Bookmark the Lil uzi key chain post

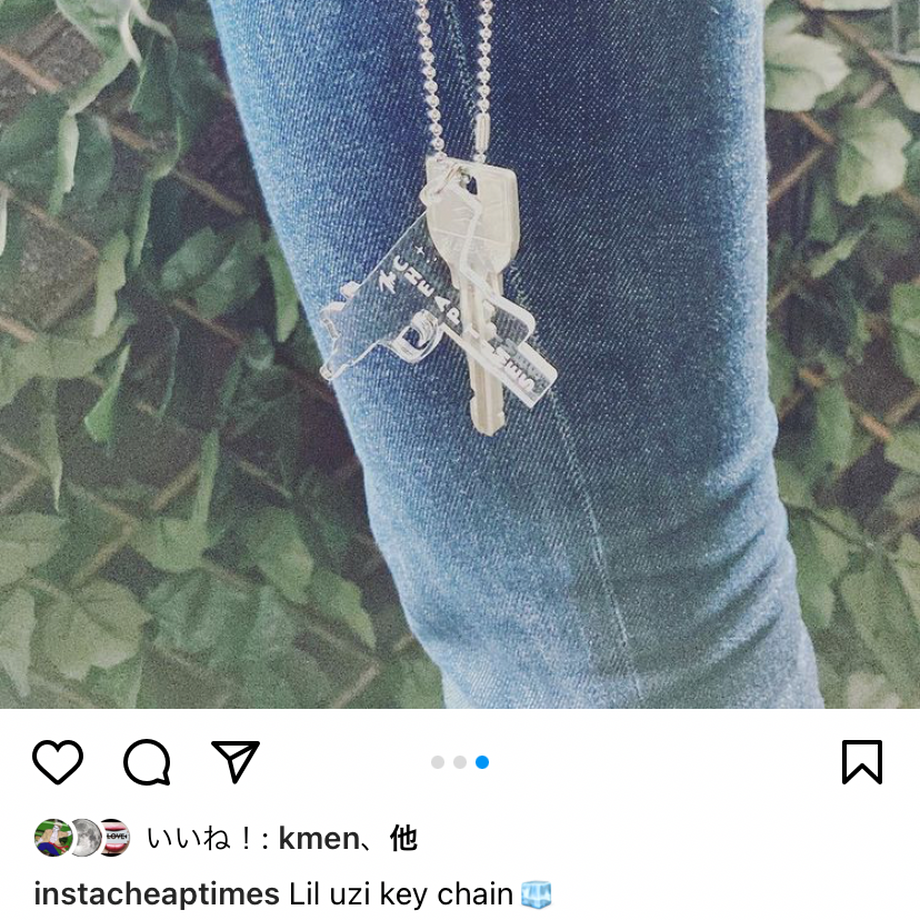[861, 762]
